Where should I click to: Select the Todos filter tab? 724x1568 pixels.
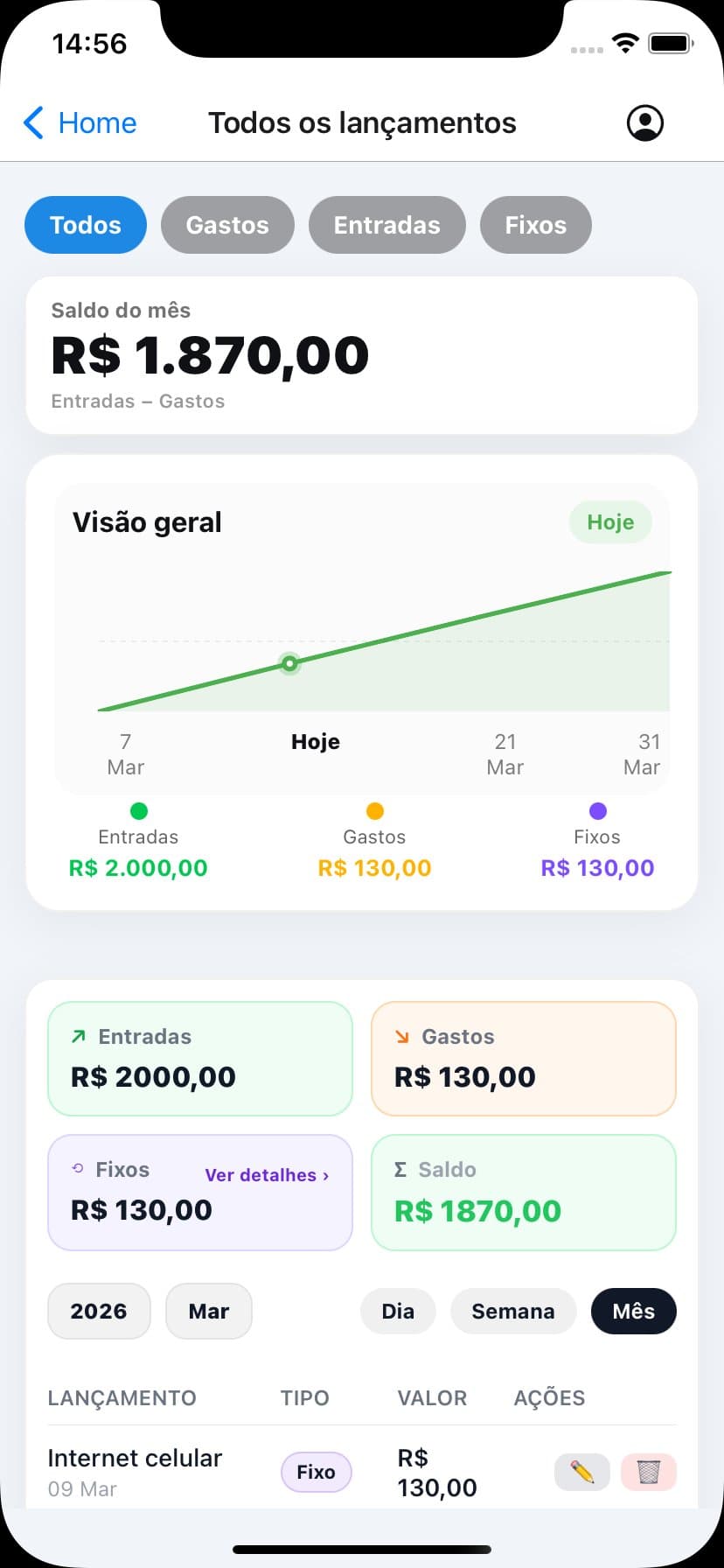[85, 225]
